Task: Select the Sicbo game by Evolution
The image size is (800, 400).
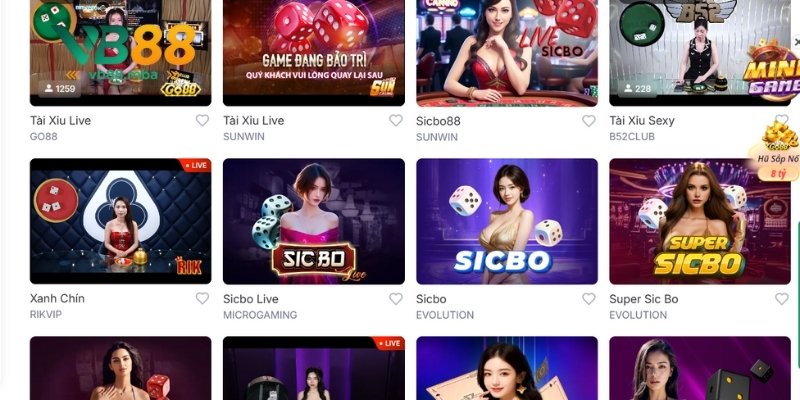Action: point(506,220)
